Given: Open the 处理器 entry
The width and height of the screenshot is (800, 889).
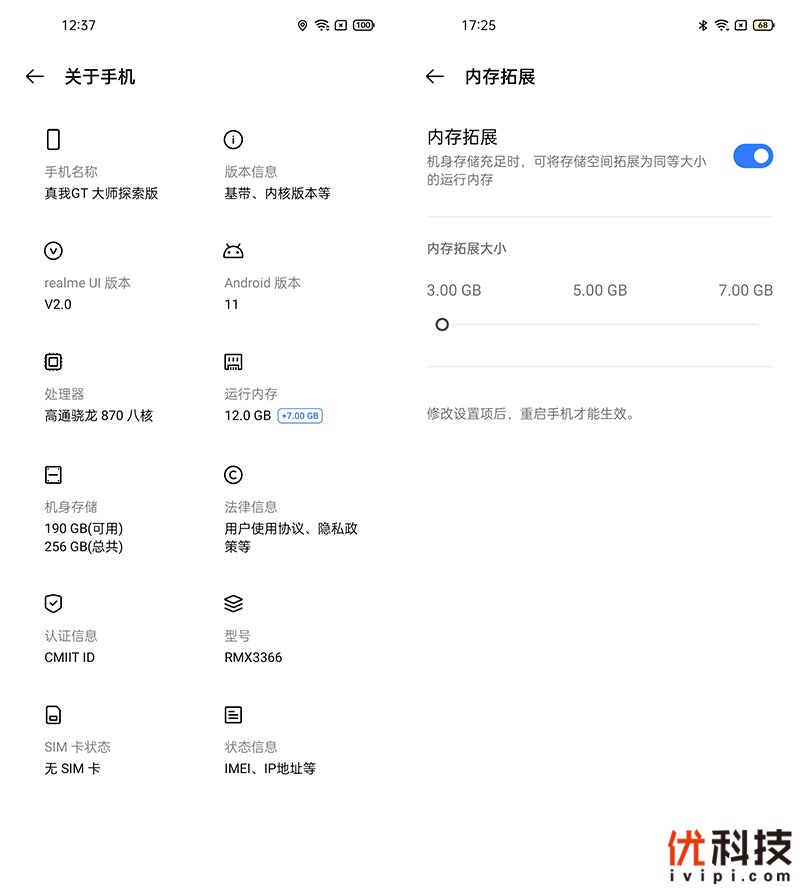Looking at the screenshot, I should coord(98,404).
